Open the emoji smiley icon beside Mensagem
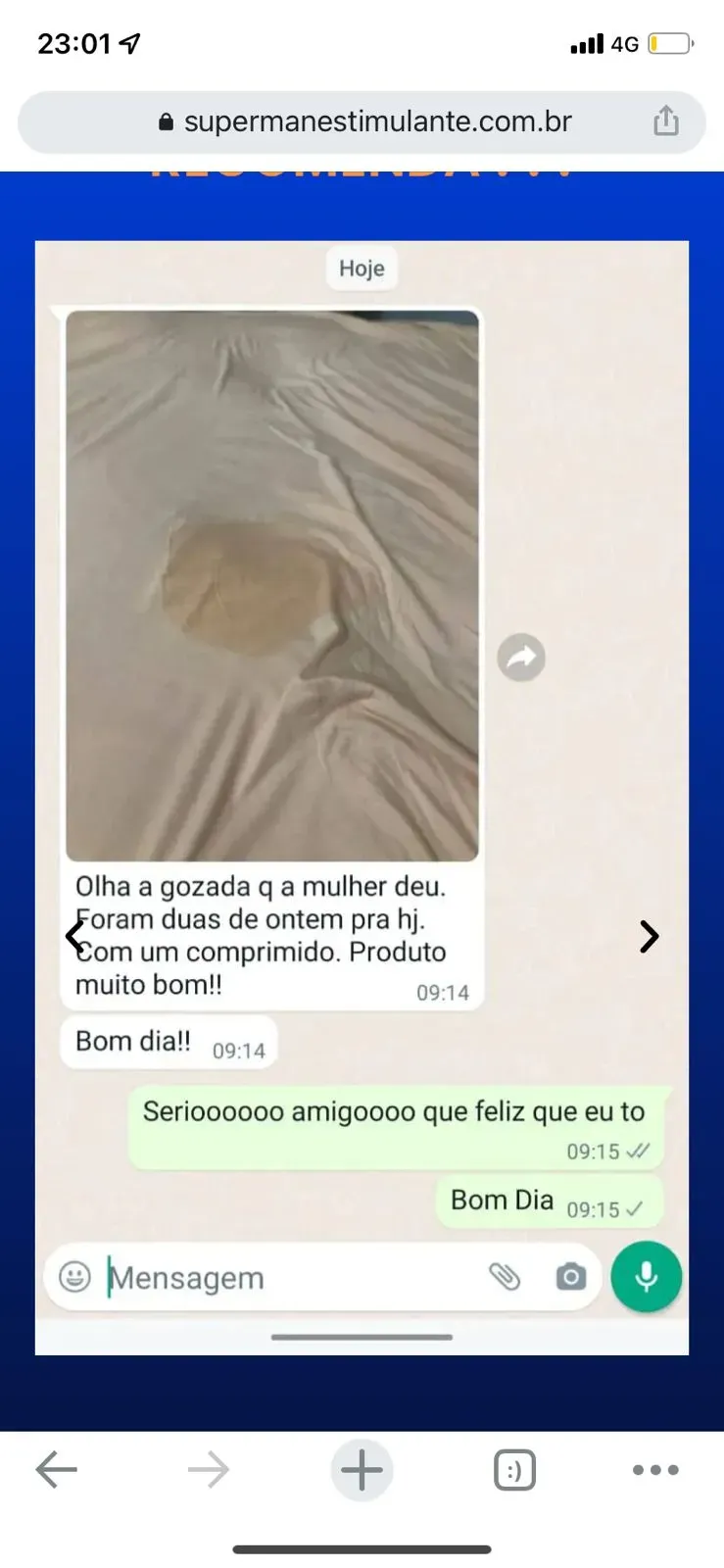This screenshot has height=1568, width=724. tap(74, 1277)
